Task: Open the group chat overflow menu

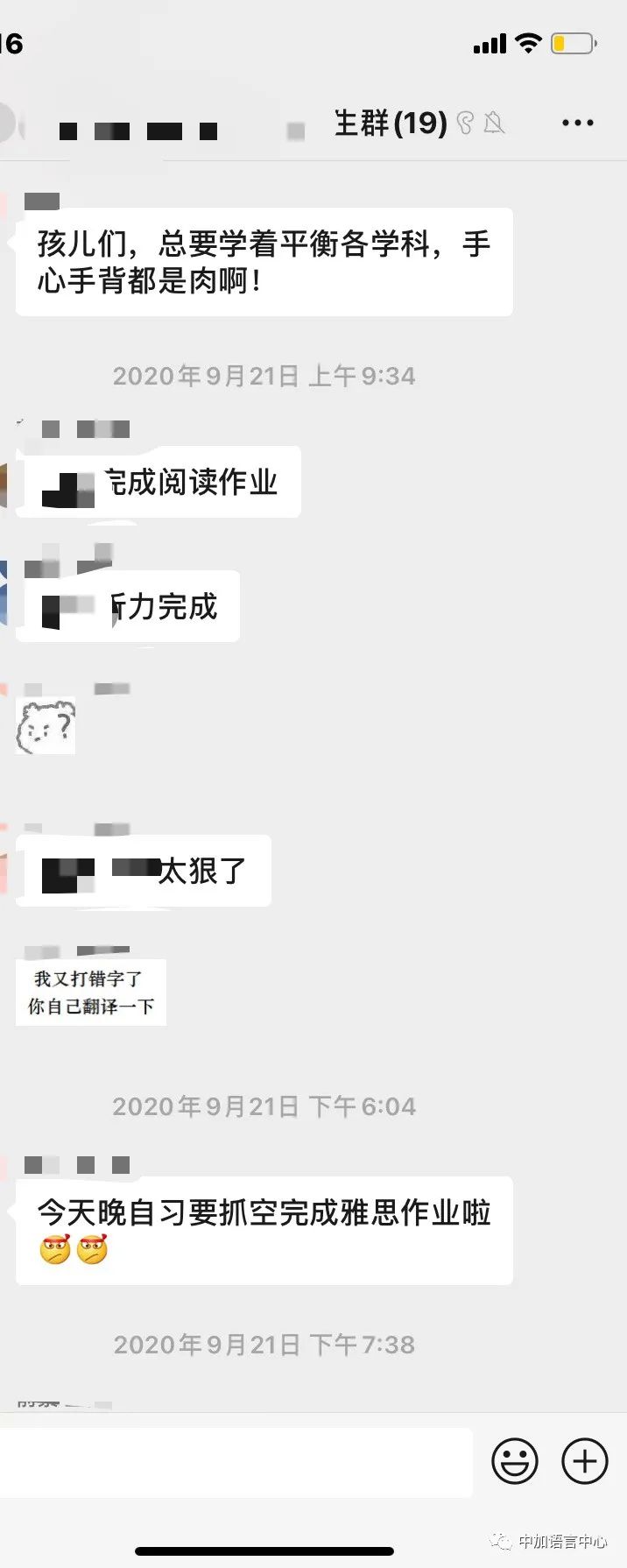Action: pos(577,124)
